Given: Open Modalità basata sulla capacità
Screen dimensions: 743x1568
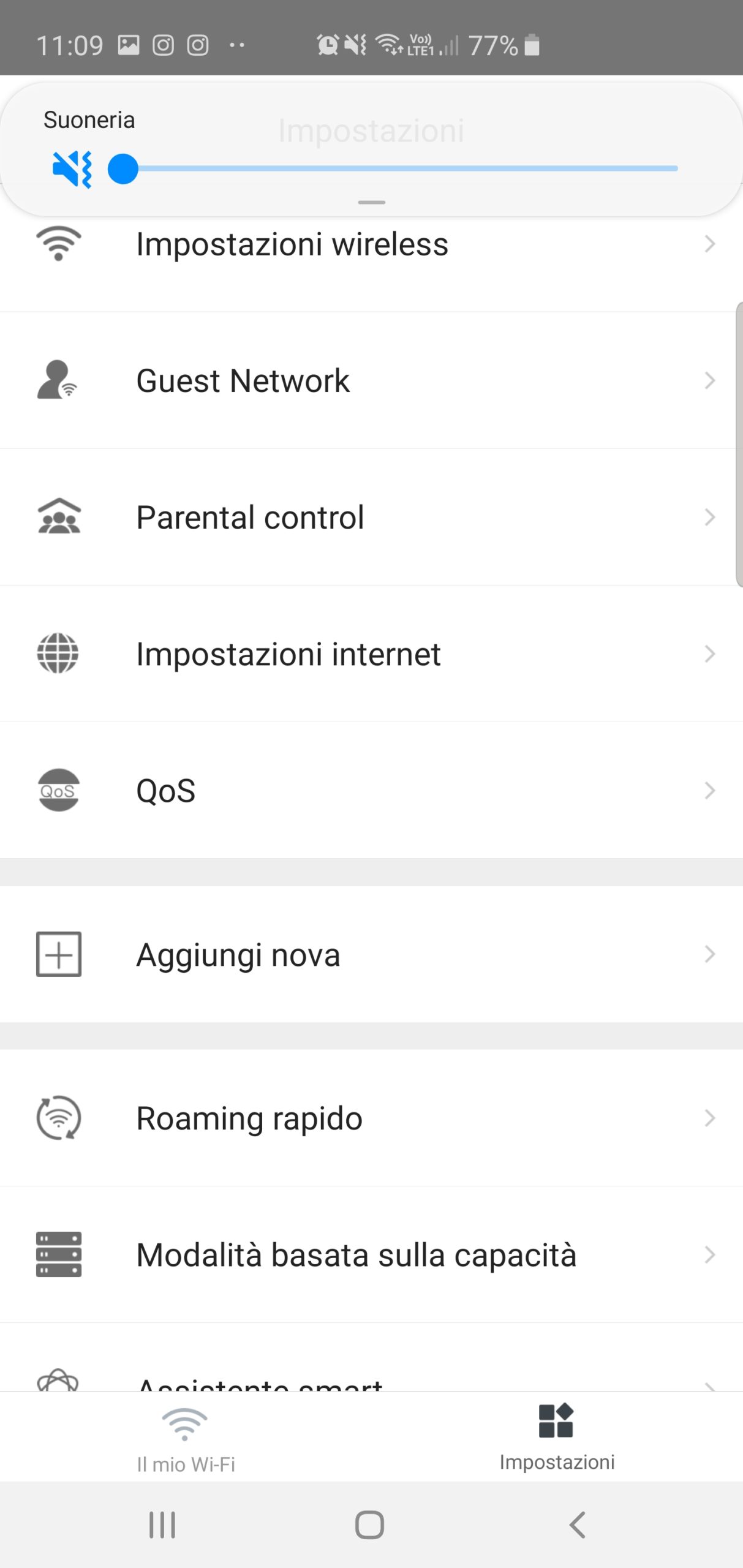Looking at the screenshot, I should pyautogui.click(x=371, y=1254).
